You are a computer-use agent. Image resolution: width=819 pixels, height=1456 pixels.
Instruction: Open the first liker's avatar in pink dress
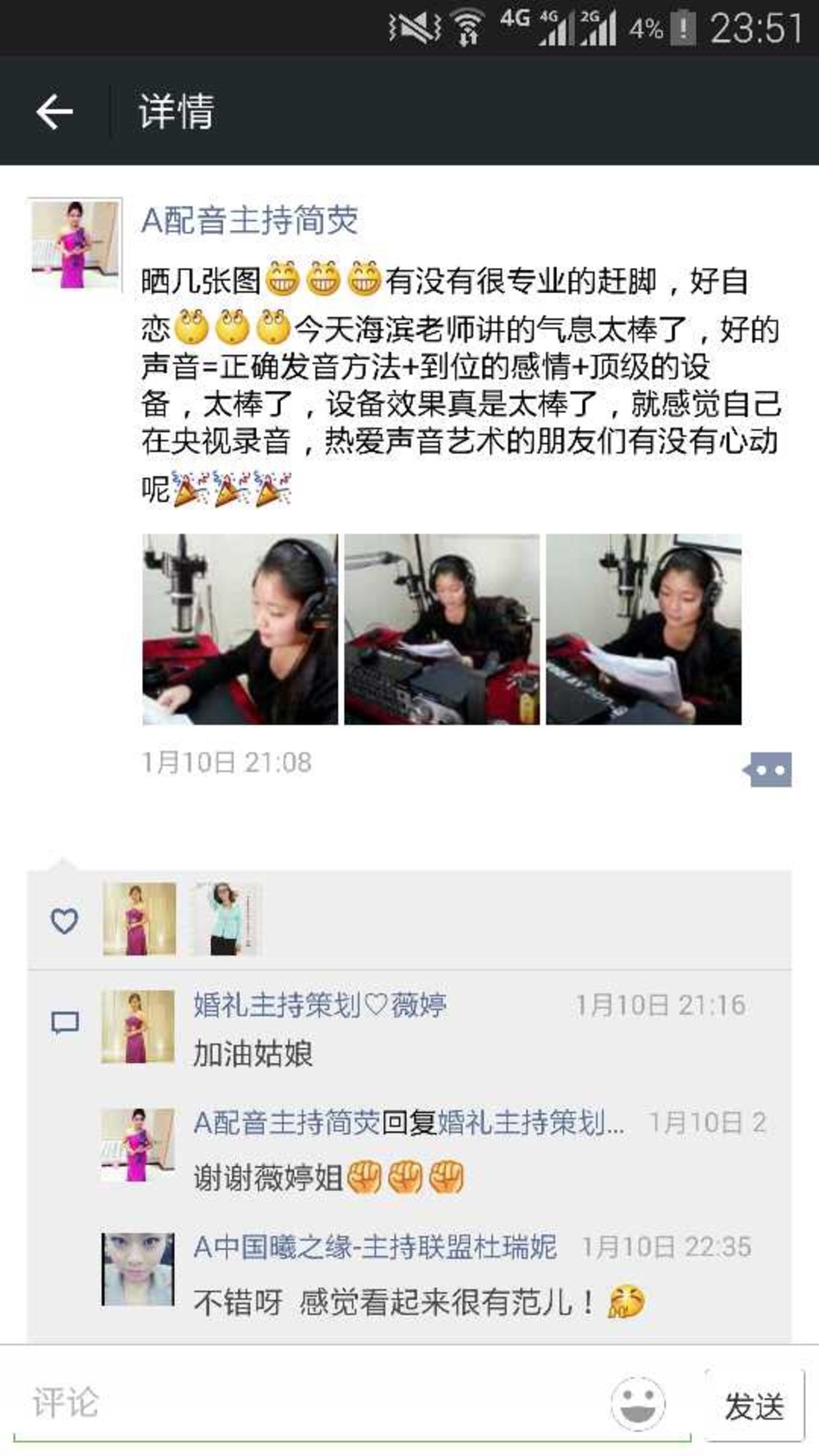click(x=140, y=918)
